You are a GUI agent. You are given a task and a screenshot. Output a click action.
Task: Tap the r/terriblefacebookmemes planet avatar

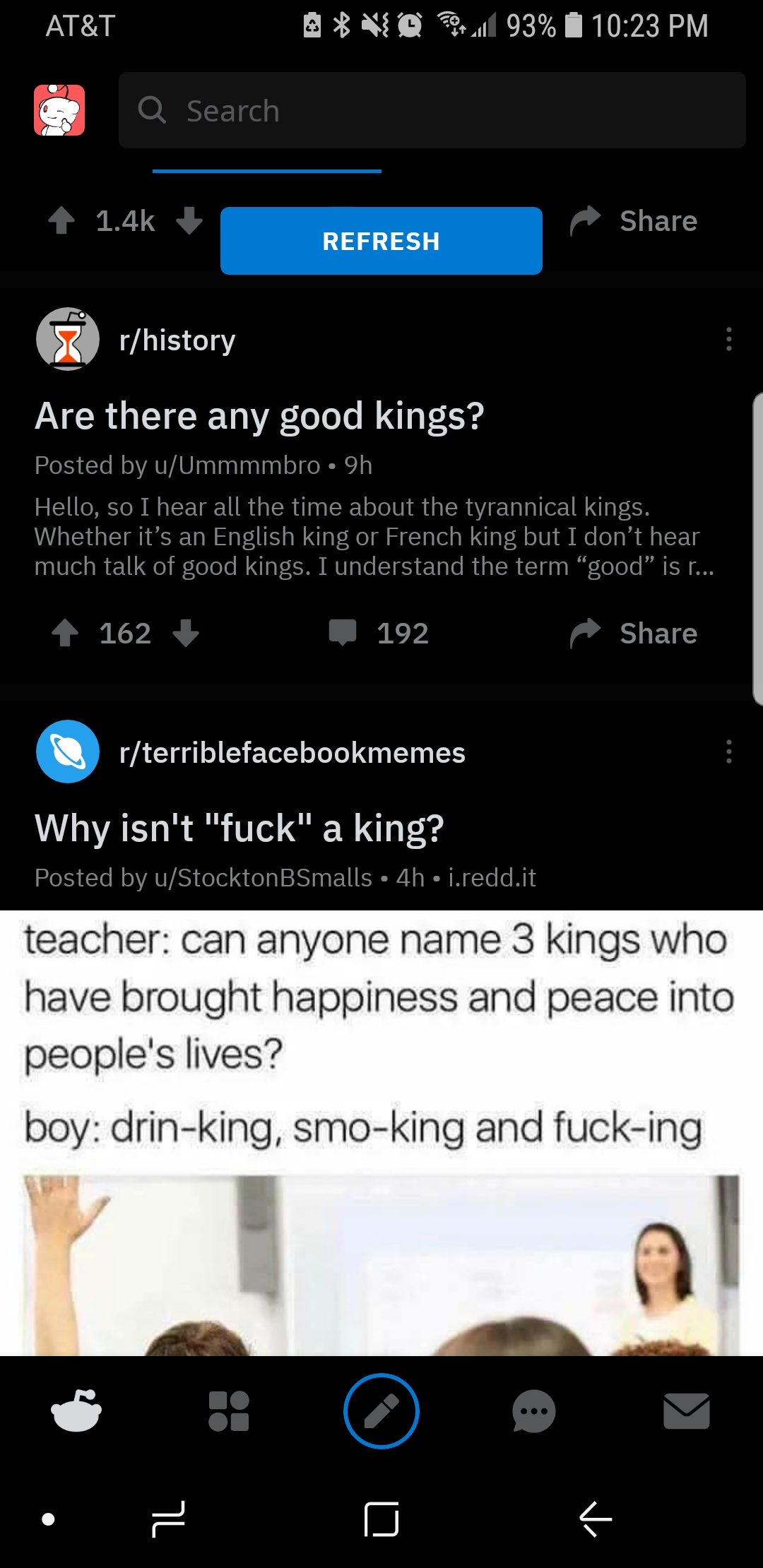point(66,752)
